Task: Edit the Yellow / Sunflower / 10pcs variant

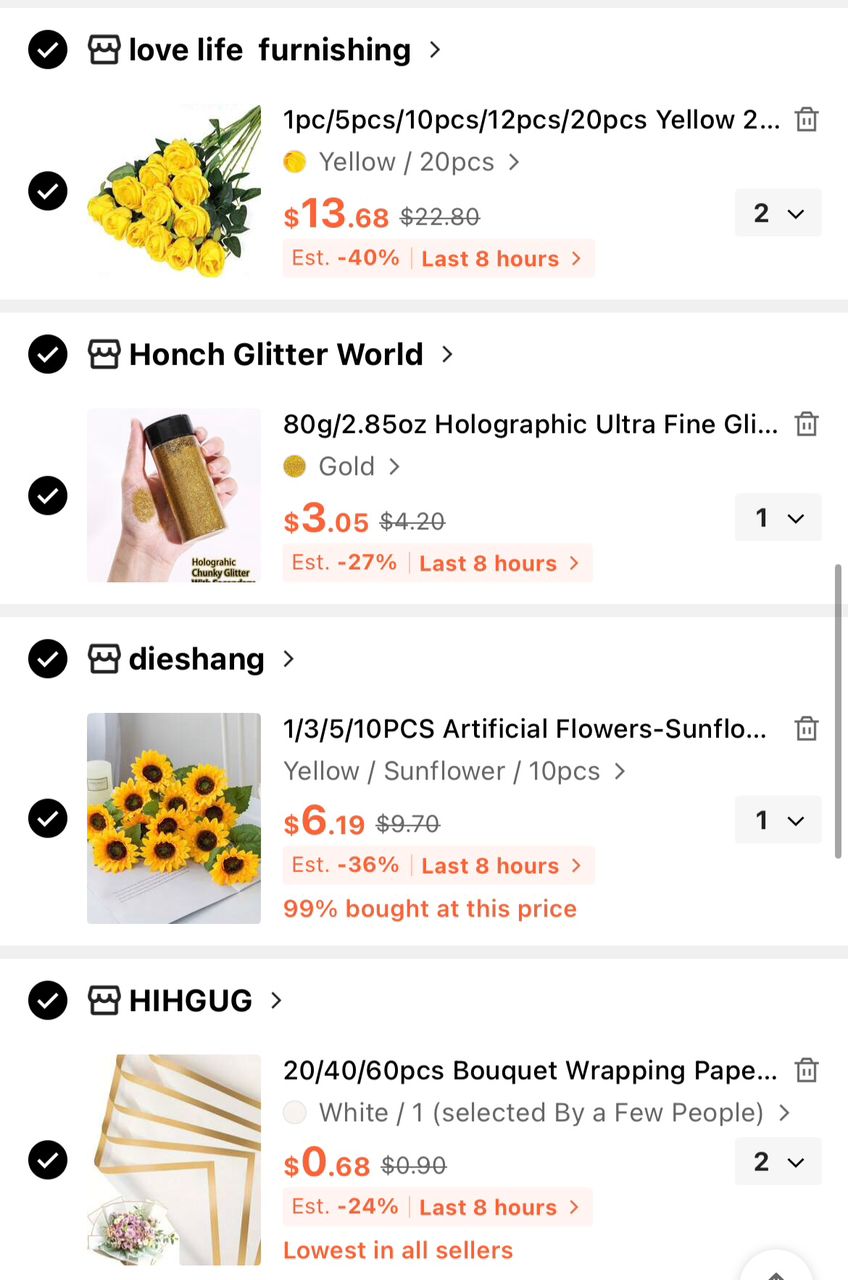Action: [x=455, y=771]
